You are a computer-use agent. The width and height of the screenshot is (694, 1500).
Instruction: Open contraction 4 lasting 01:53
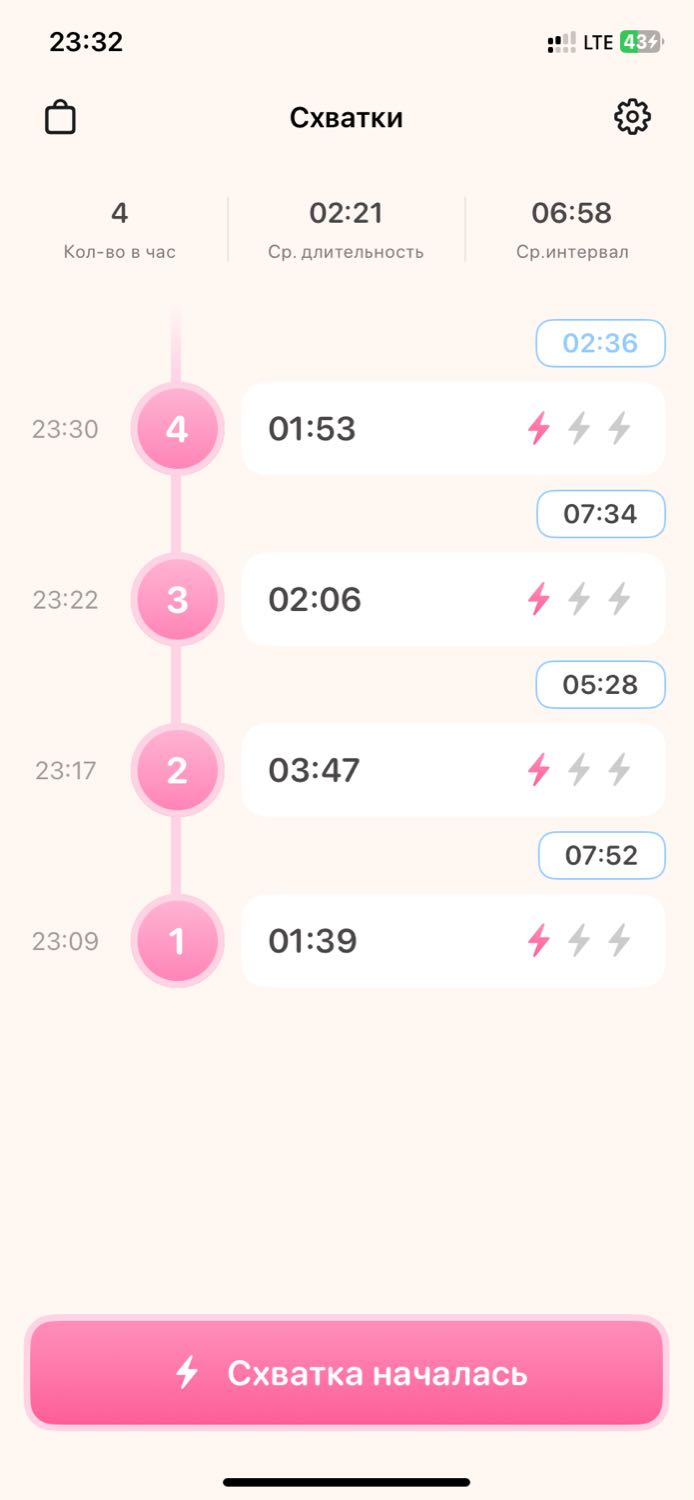pos(453,429)
